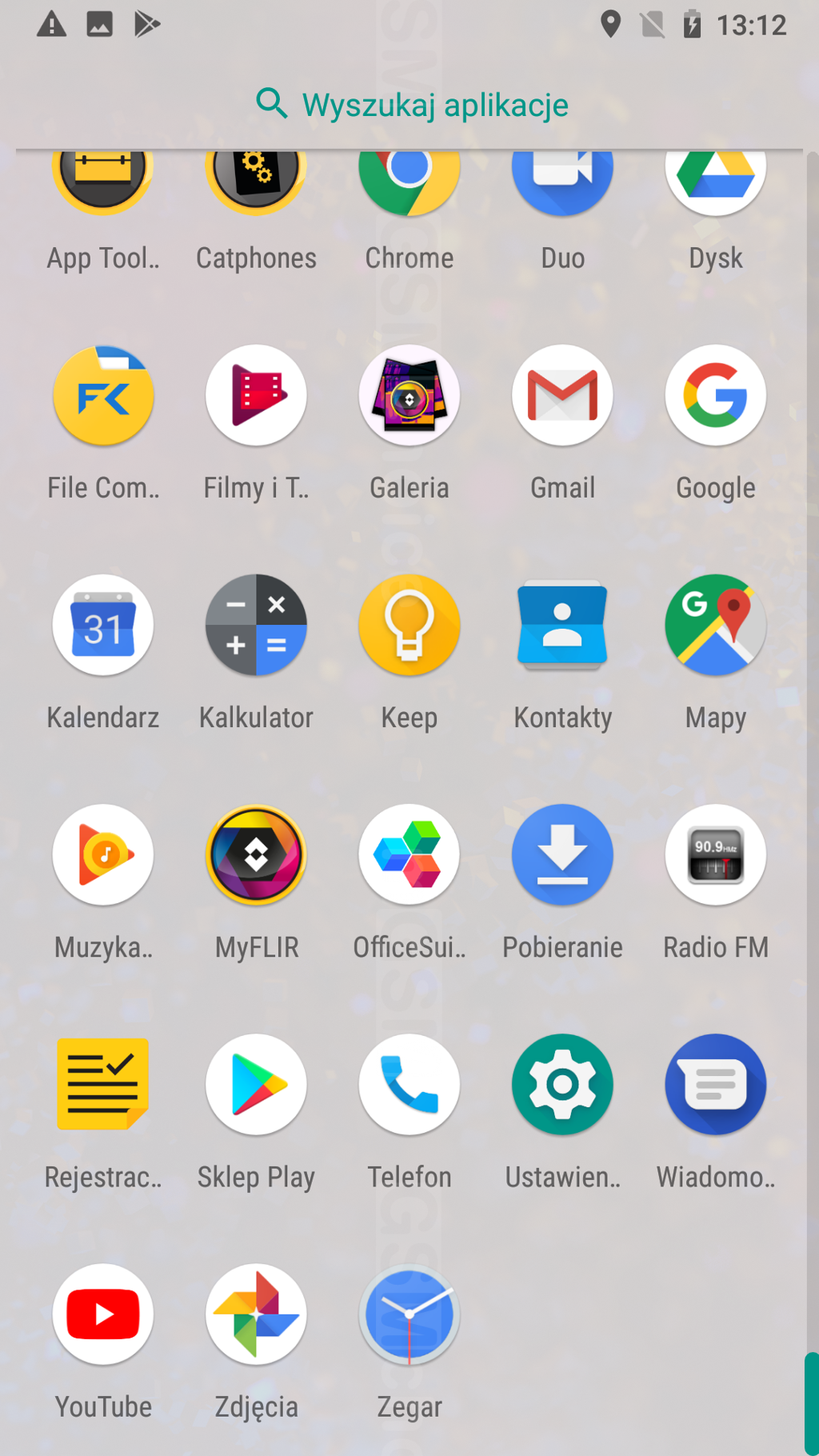The width and height of the screenshot is (819, 1456).
Task: Launch Radio FM
Action: (x=715, y=855)
